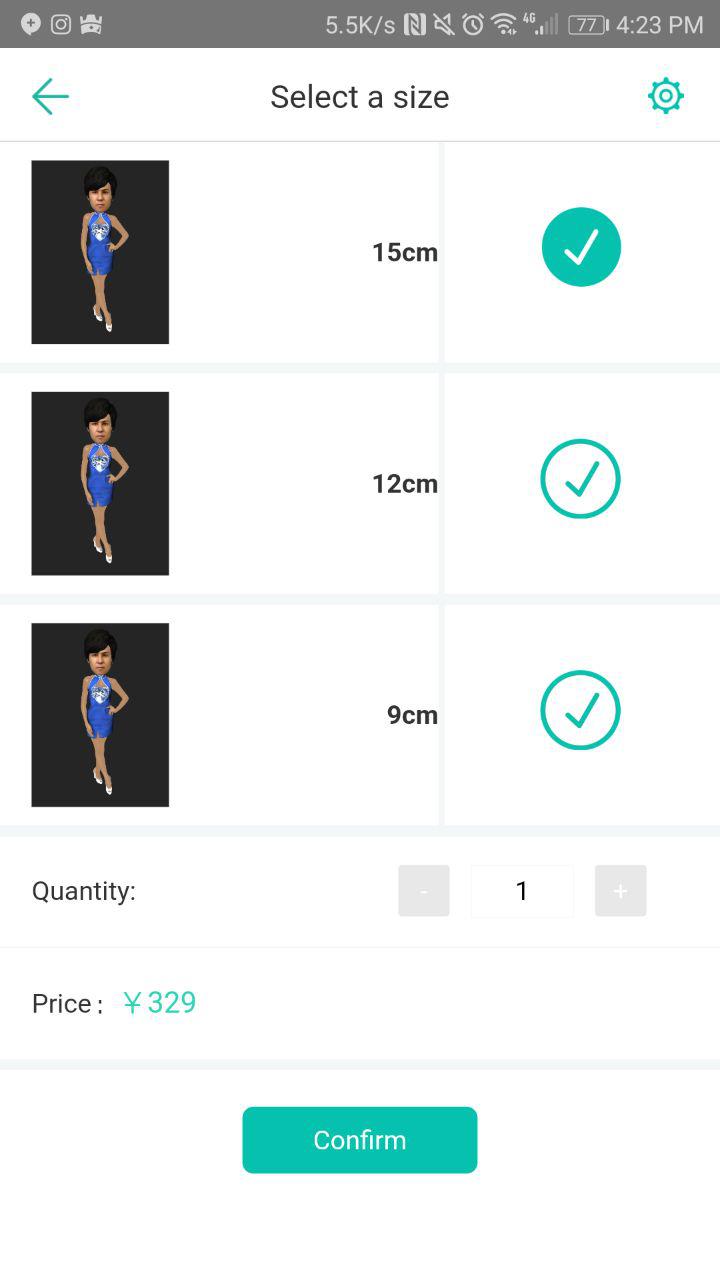Viewport: 720px width, 1280px height.
Task: View the 9cm figurine image
Action: click(x=100, y=715)
